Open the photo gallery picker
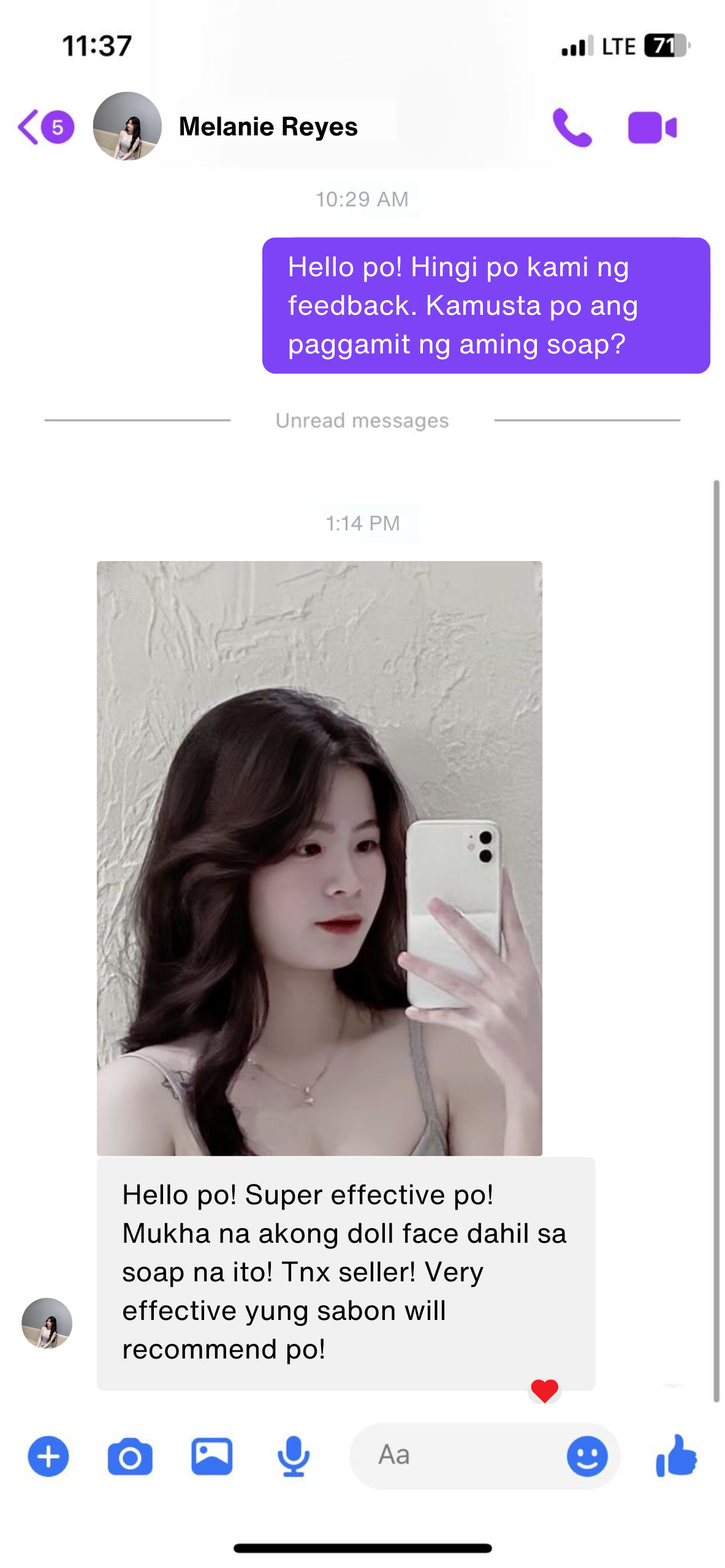The width and height of the screenshot is (725, 1568). tap(211, 1456)
